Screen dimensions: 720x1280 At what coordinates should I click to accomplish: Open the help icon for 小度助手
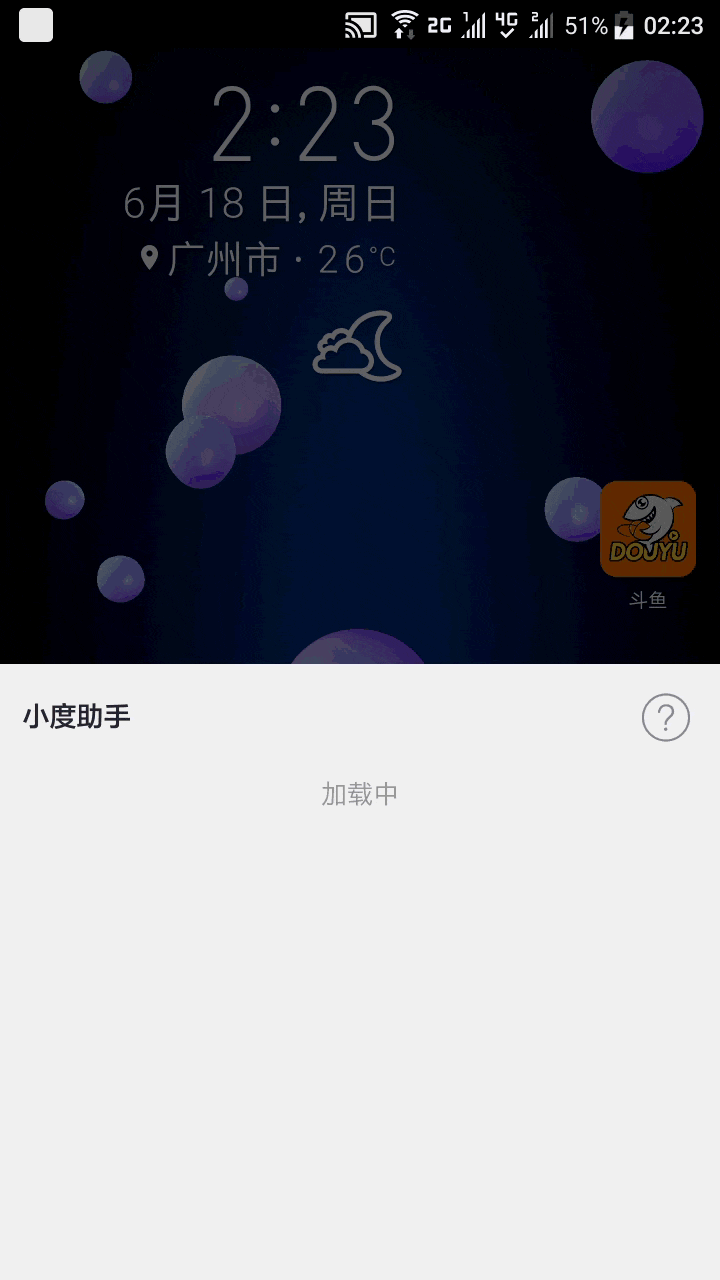coord(666,717)
